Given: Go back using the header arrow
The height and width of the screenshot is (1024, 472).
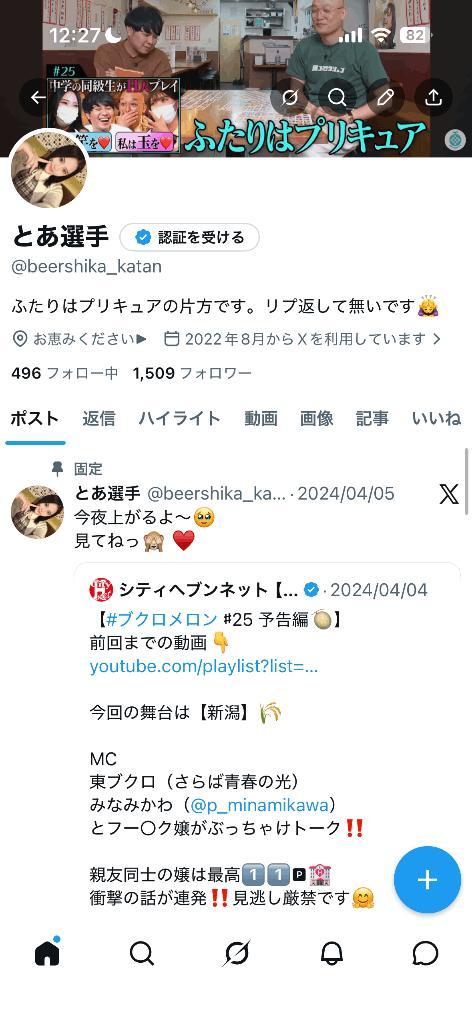Looking at the screenshot, I should 38,97.
